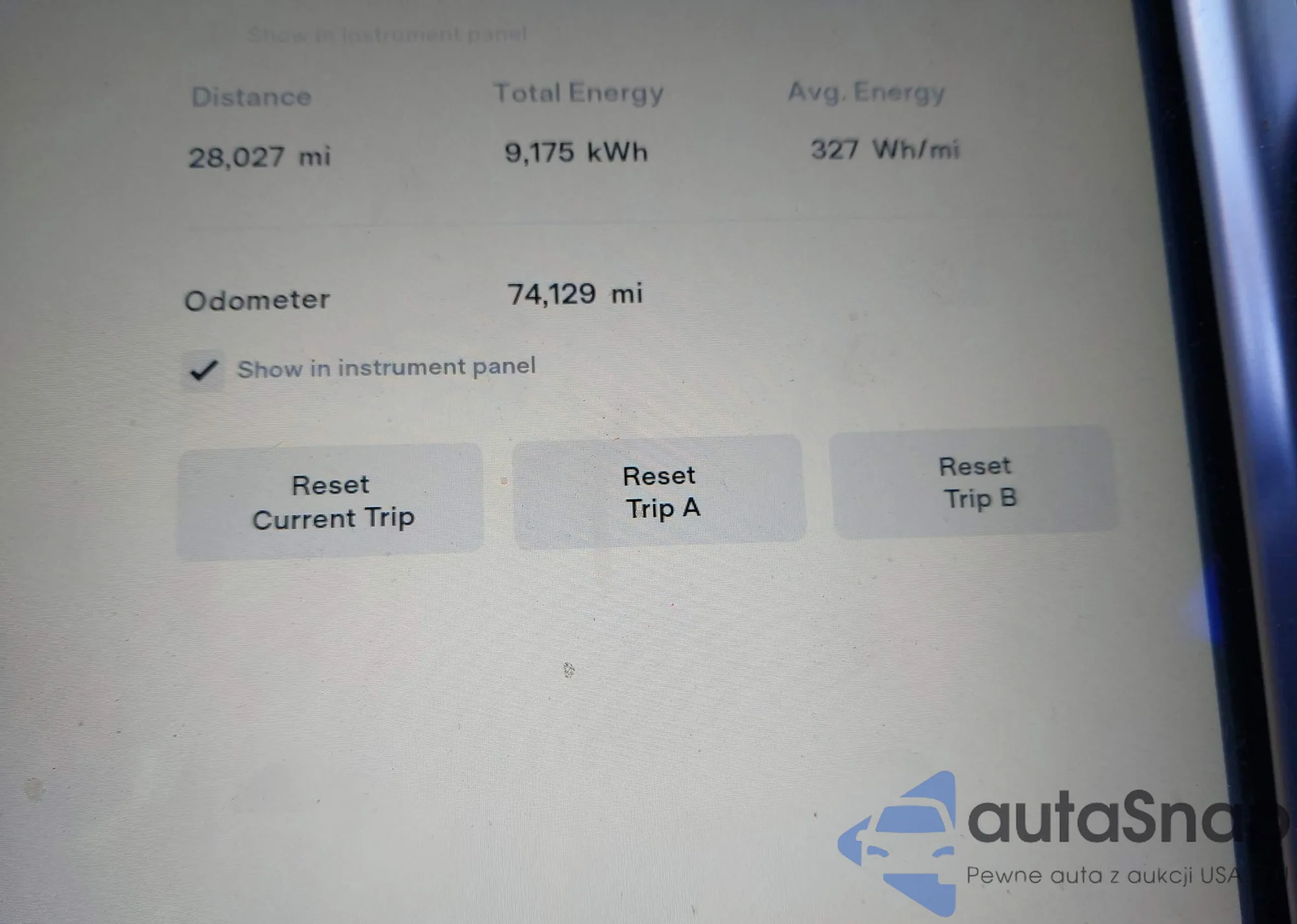
Task: Reset the current trip
Action: pos(331,501)
